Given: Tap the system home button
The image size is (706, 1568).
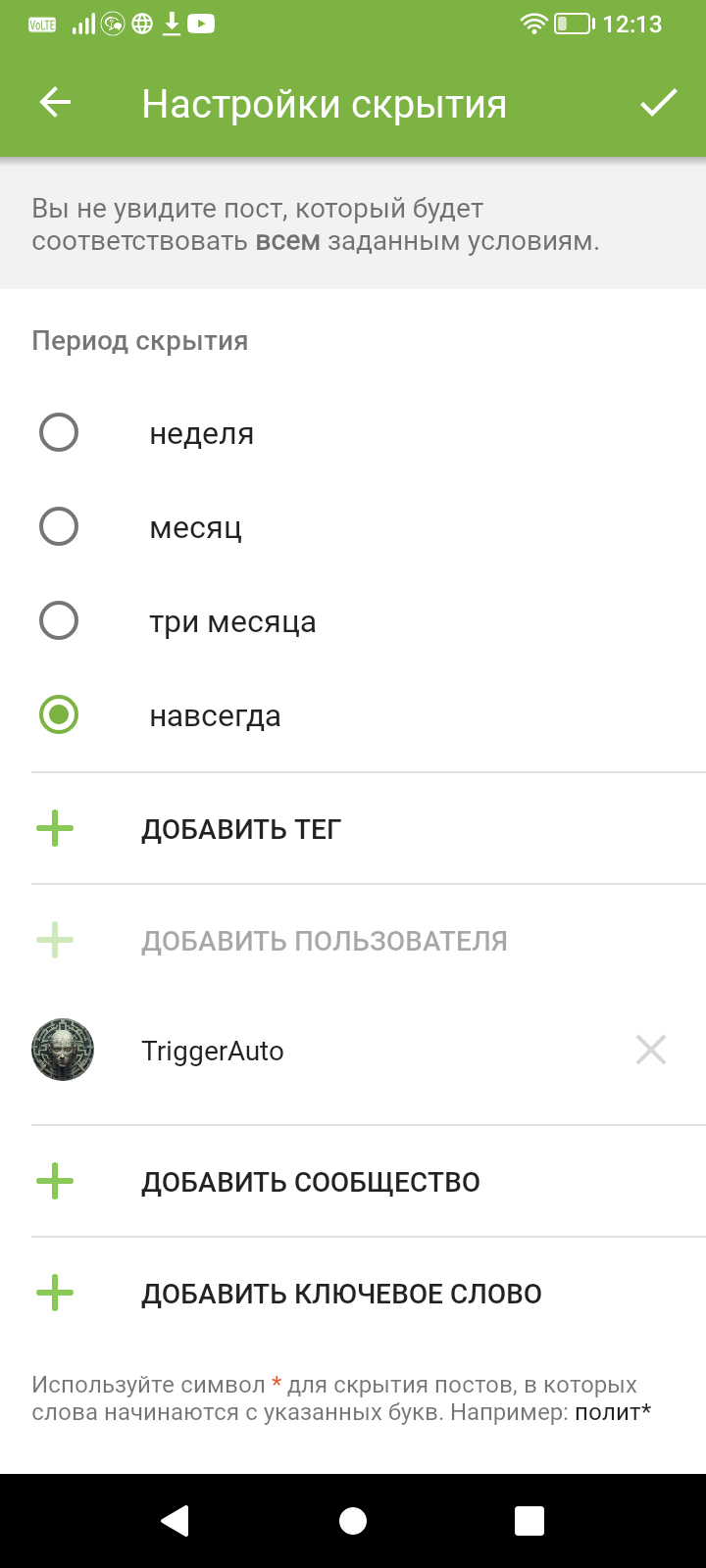Looking at the screenshot, I should [353, 1520].
